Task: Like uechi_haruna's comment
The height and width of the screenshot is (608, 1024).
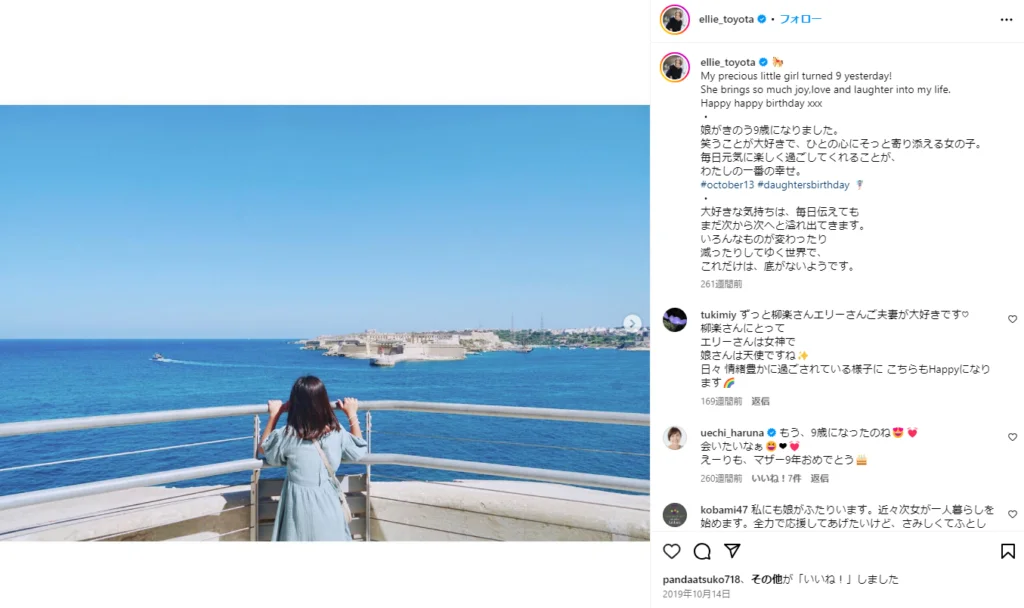Action: 1012,437
